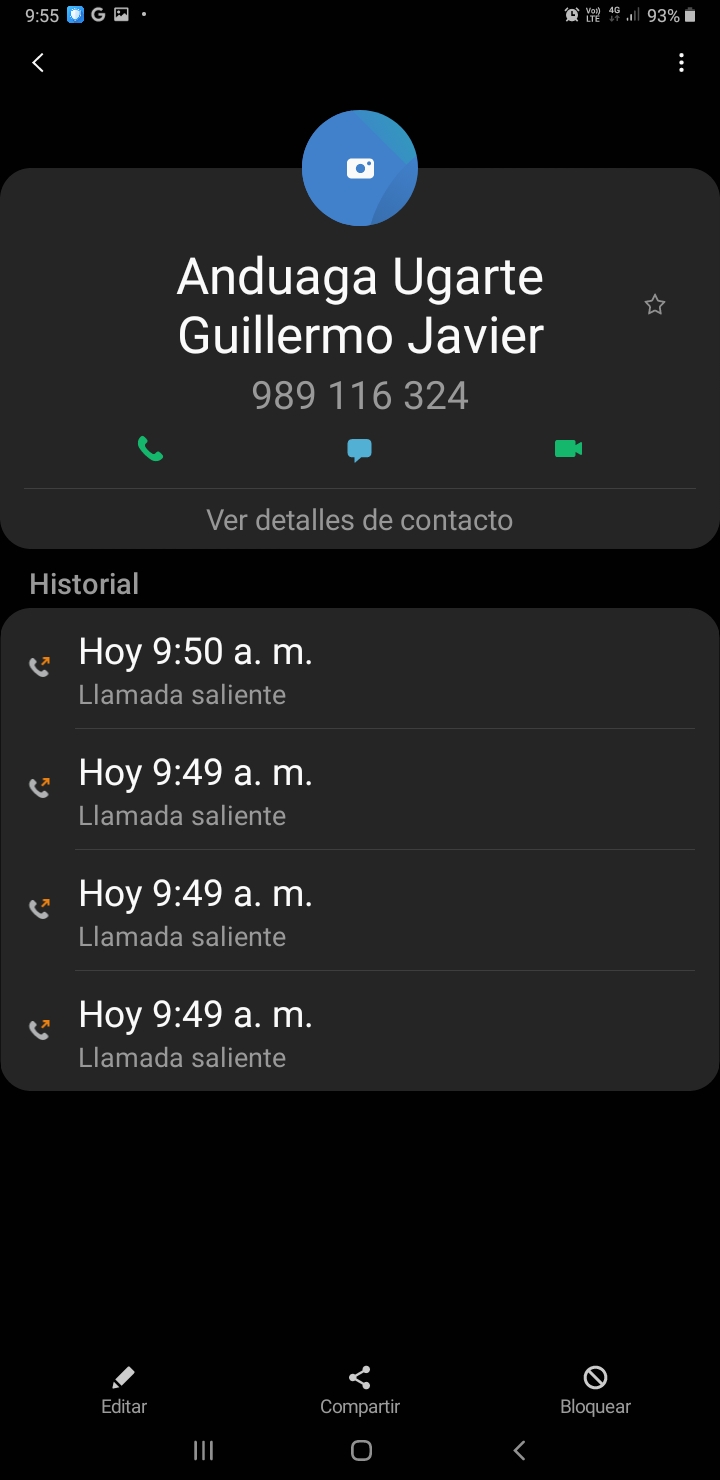
Task: Block this number with Bloquear
Action: click(595, 1391)
